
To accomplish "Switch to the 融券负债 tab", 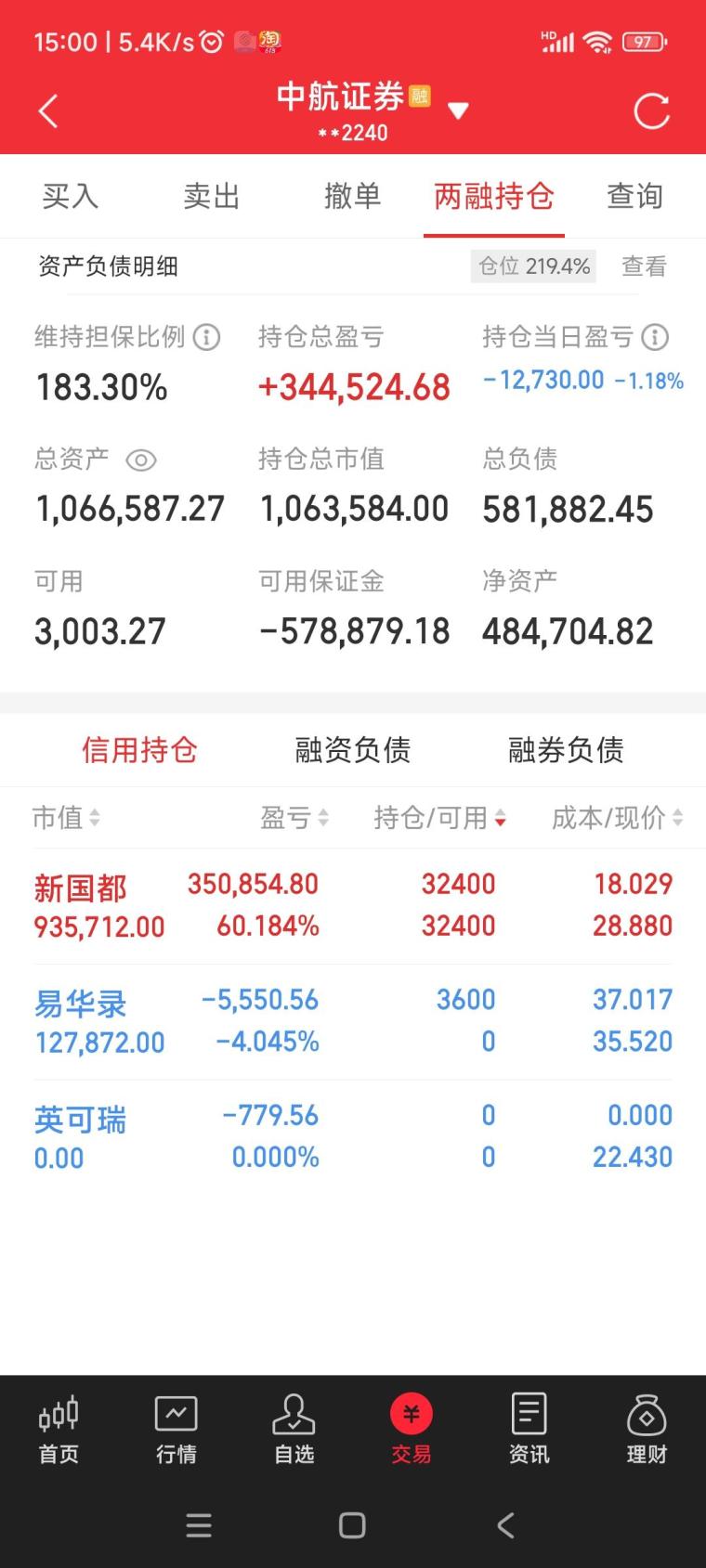I will pyautogui.click(x=566, y=750).
